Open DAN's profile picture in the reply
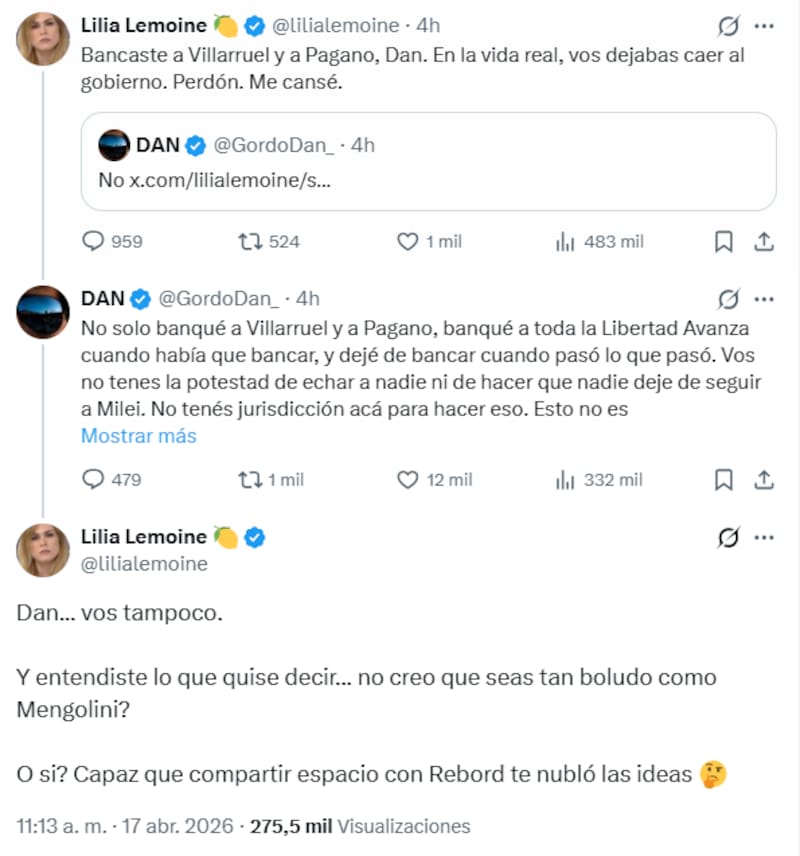 tap(43, 312)
